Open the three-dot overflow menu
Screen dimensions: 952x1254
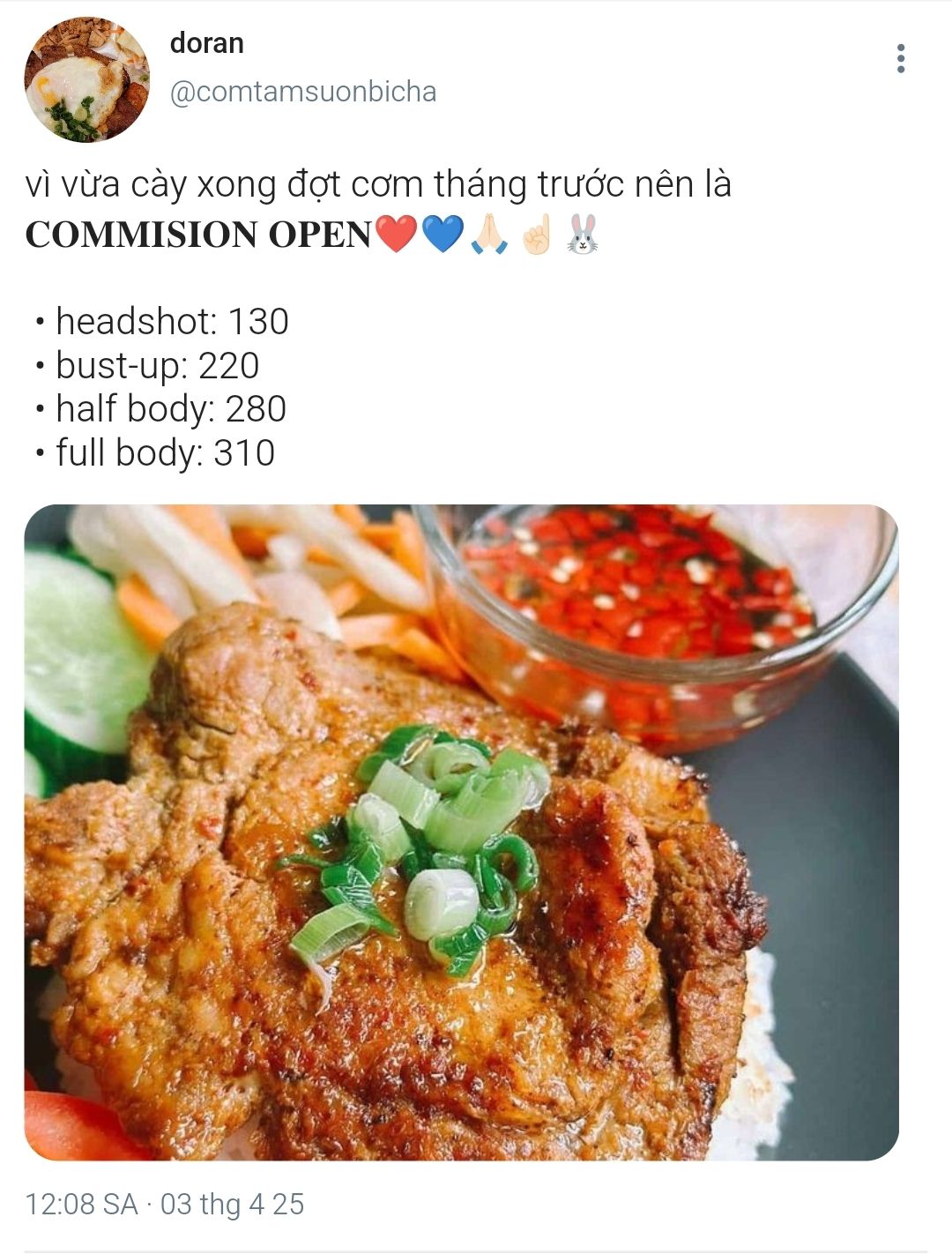click(900, 58)
